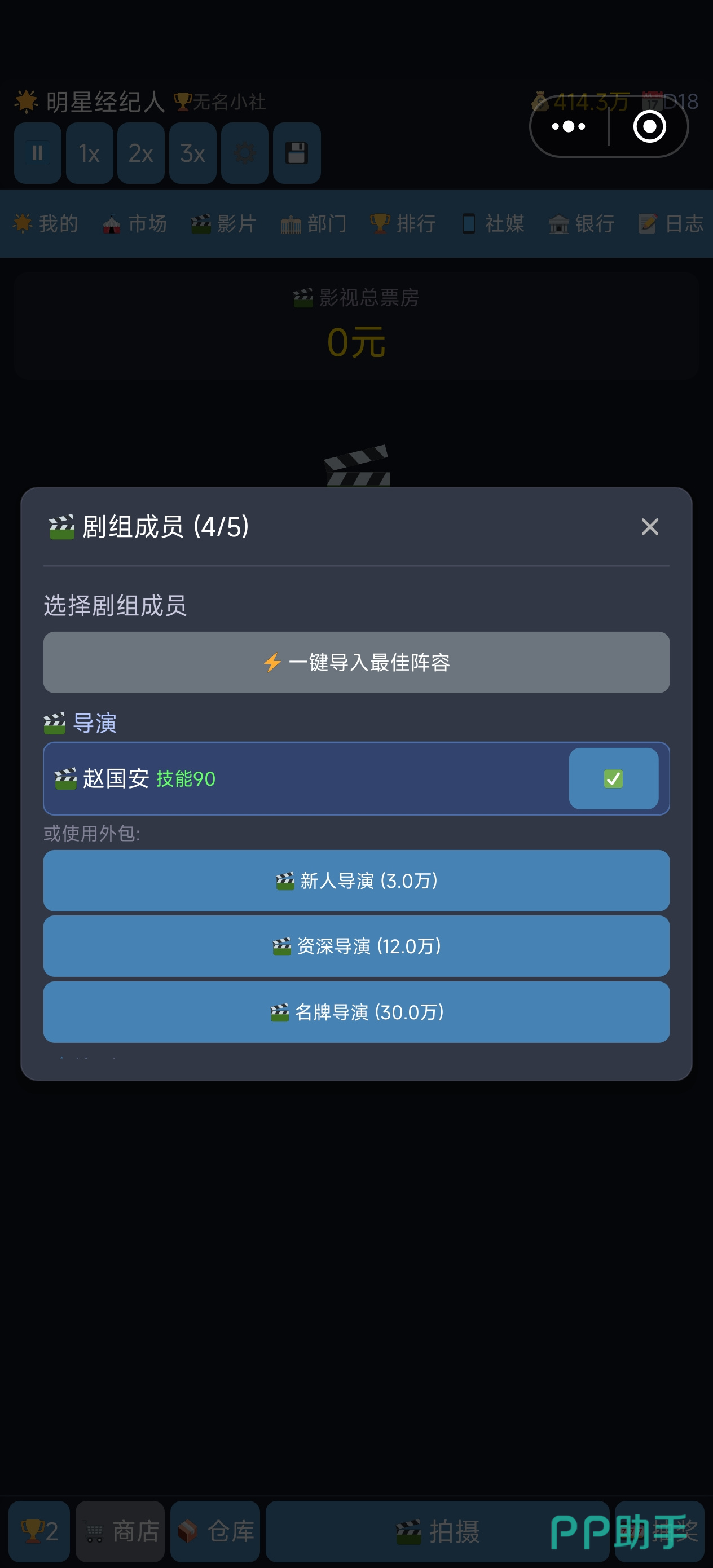
Task: Select 资深导演 outsourcing option
Action: (x=356, y=946)
